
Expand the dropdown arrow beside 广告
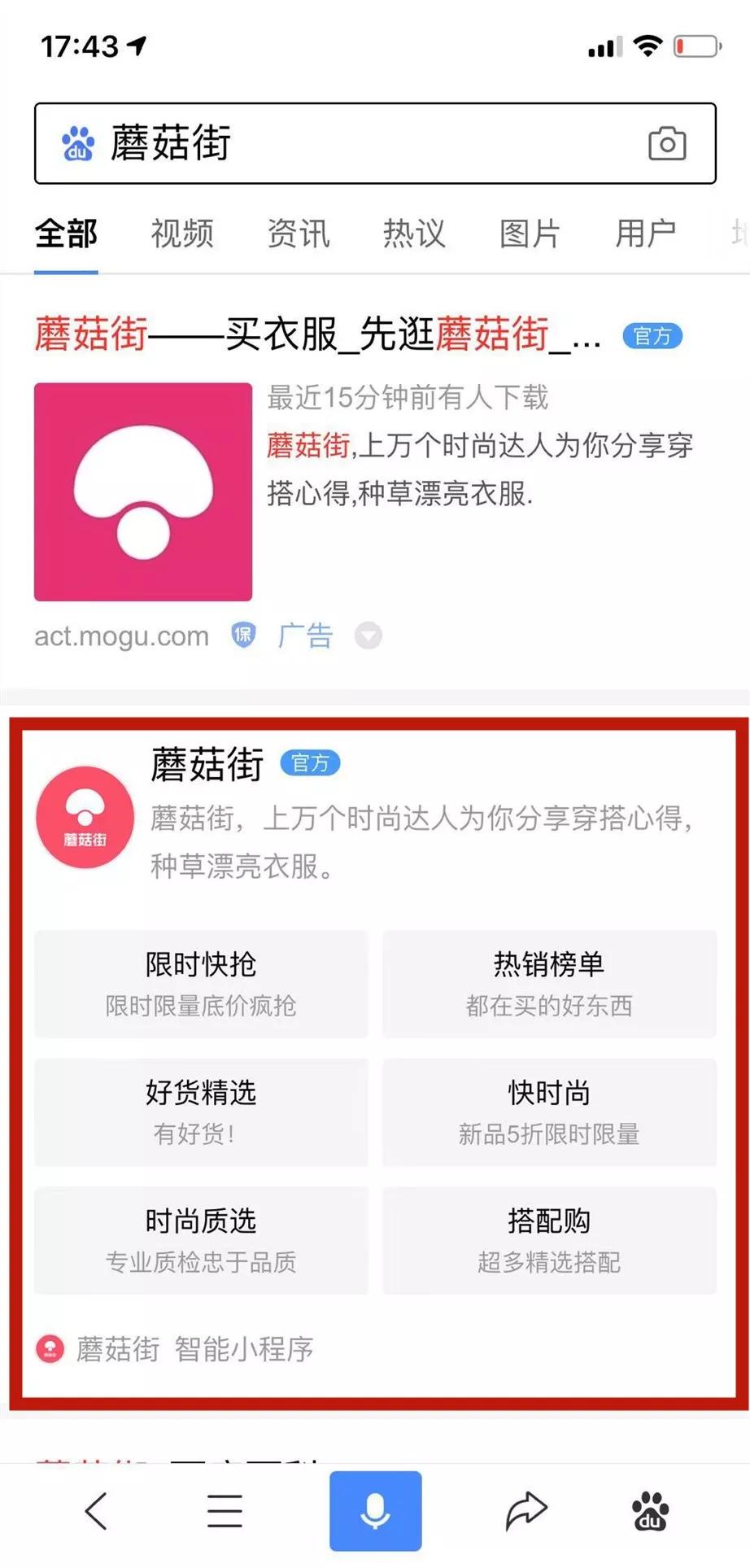368,635
